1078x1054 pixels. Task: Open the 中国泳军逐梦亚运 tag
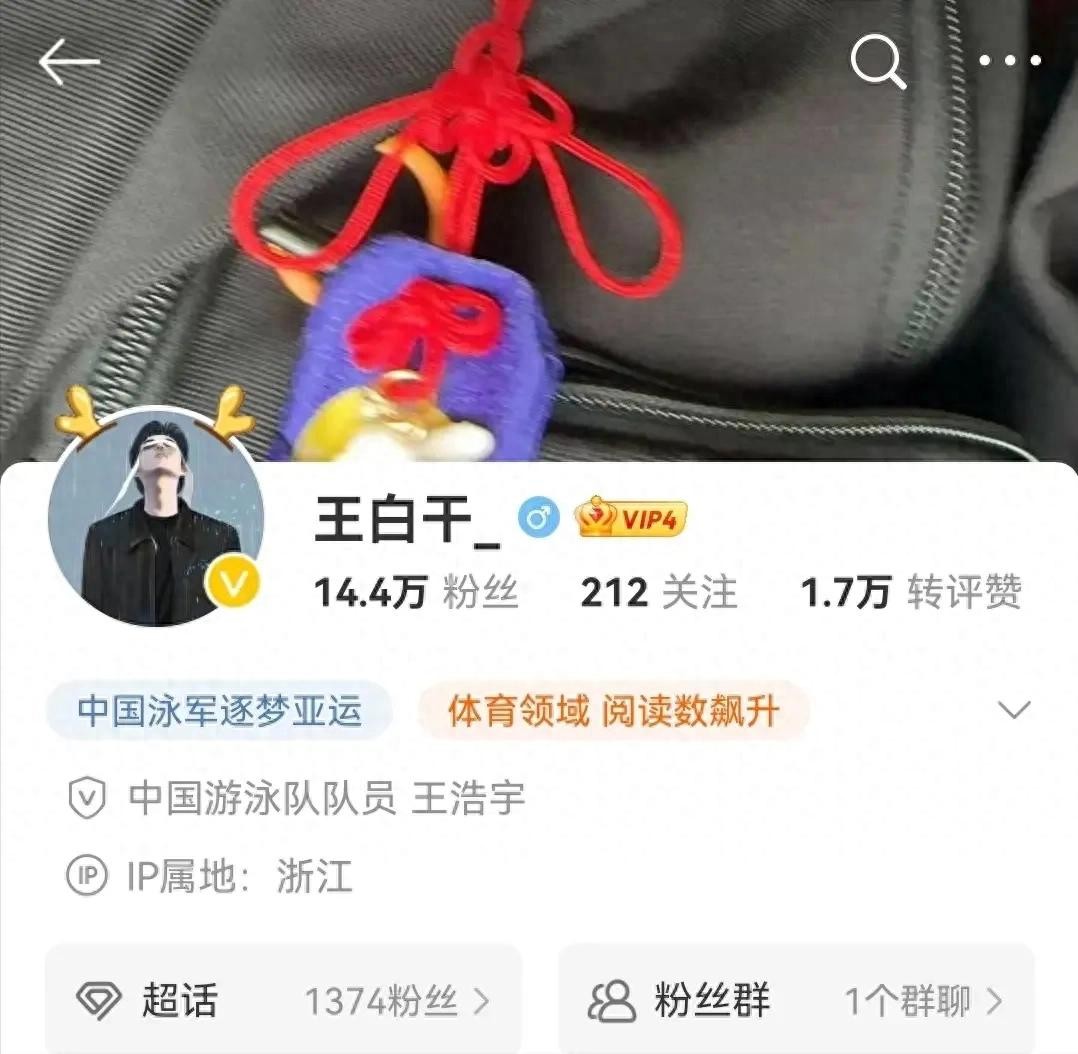(219, 711)
